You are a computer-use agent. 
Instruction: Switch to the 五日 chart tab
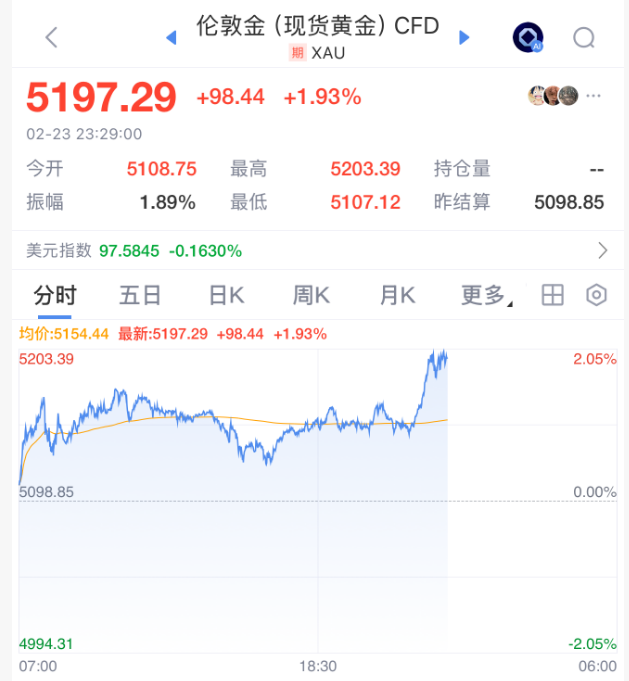(139, 295)
